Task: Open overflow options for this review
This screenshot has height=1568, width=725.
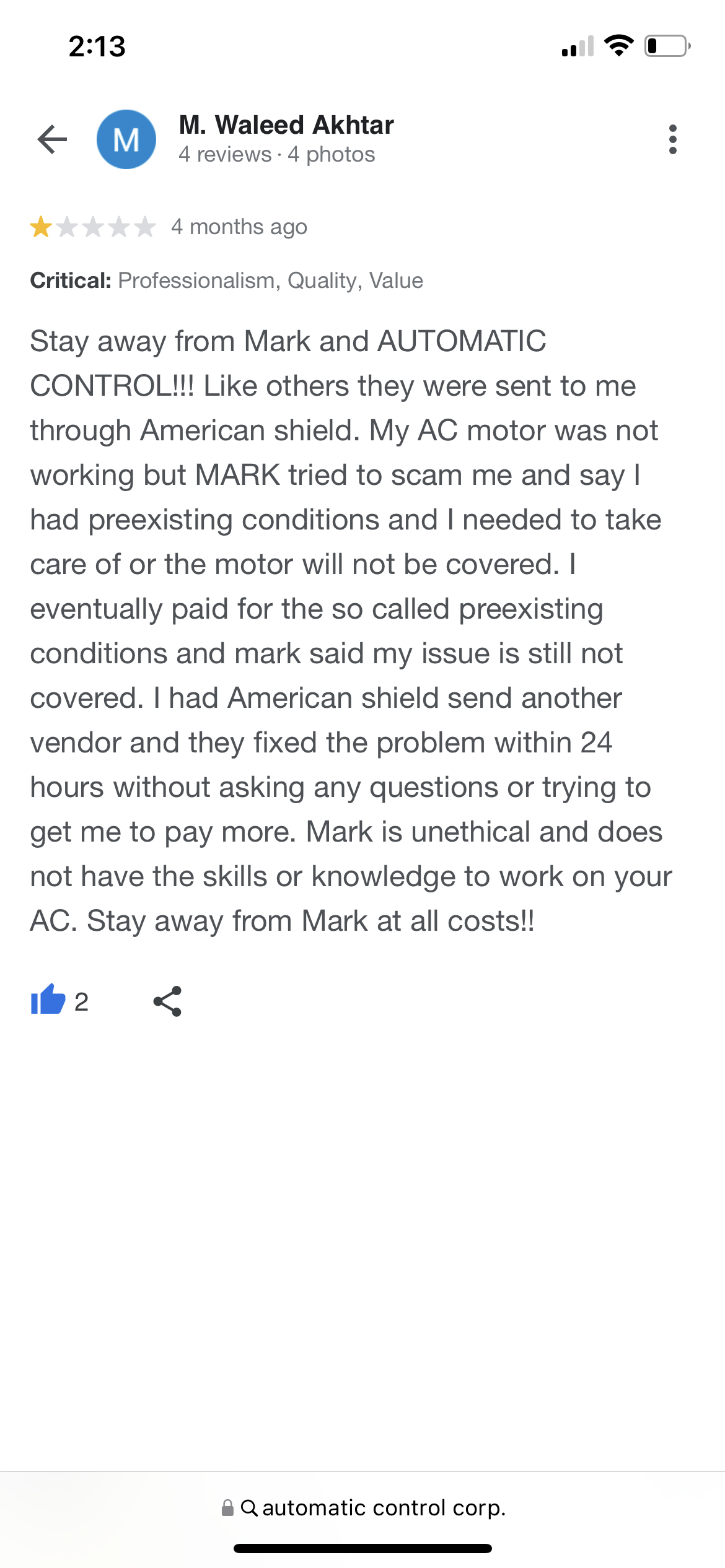Action: [x=672, y=139]
